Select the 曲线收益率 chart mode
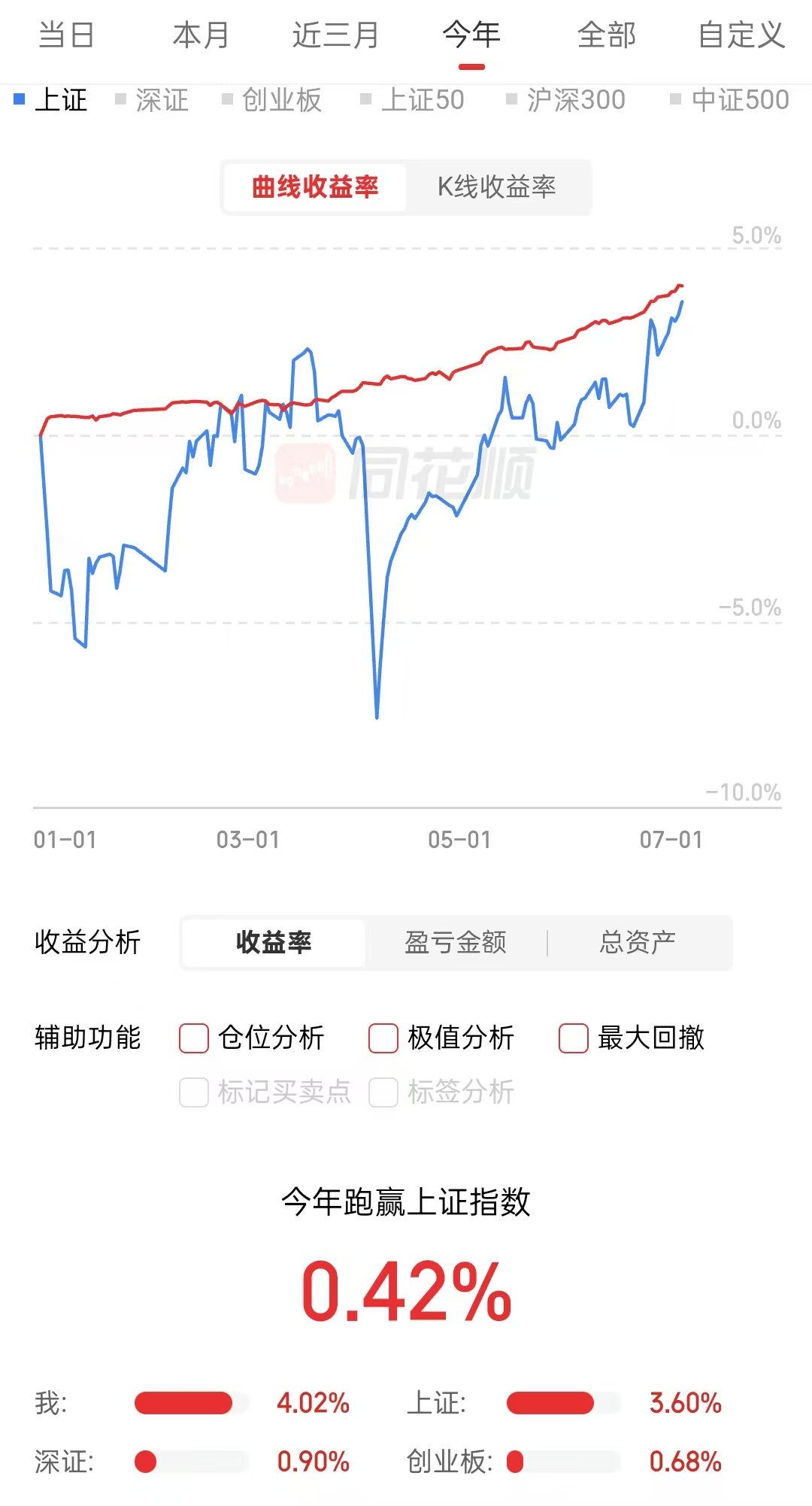This screenshot has width=812, height=1506. point(315,187)
